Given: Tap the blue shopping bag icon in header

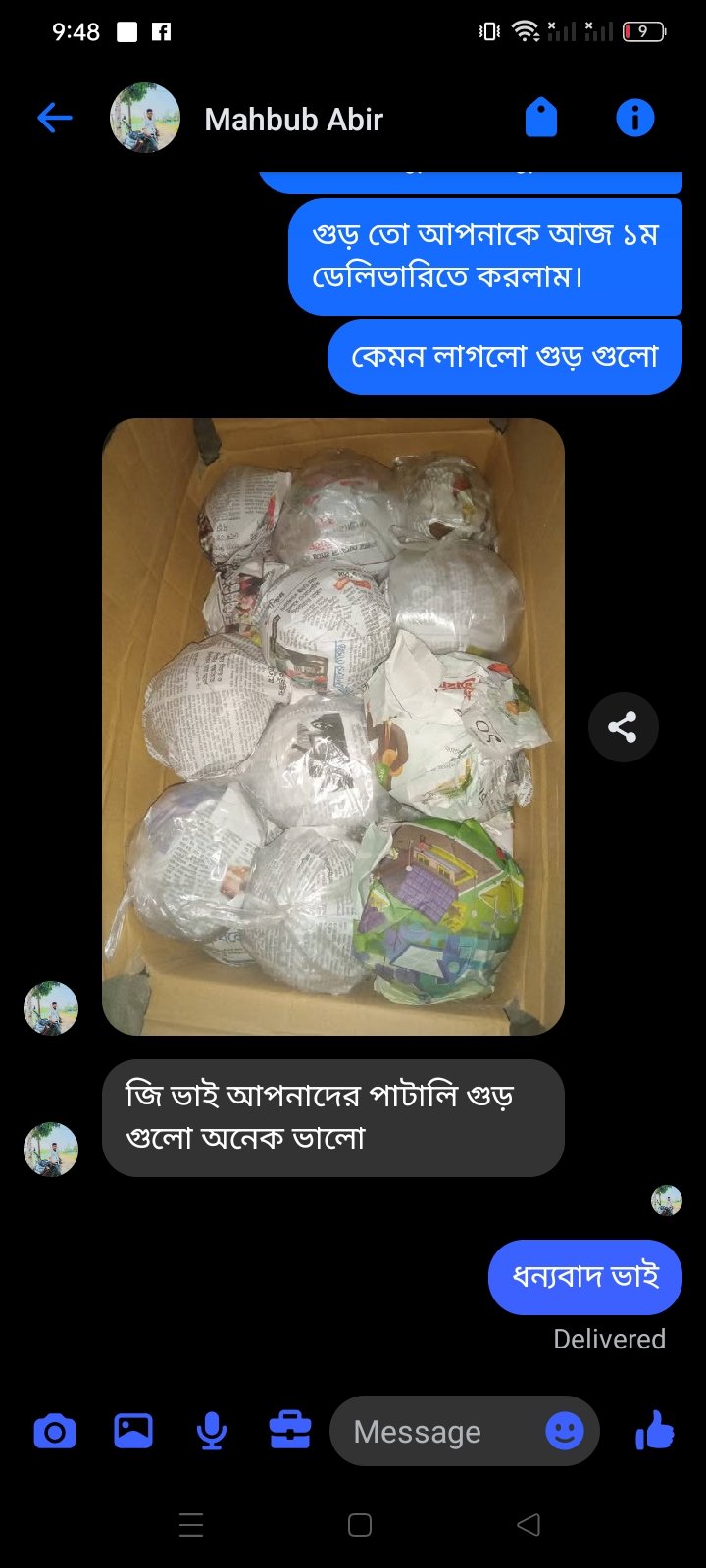Looking at the screenshot, I should (540, 117).
